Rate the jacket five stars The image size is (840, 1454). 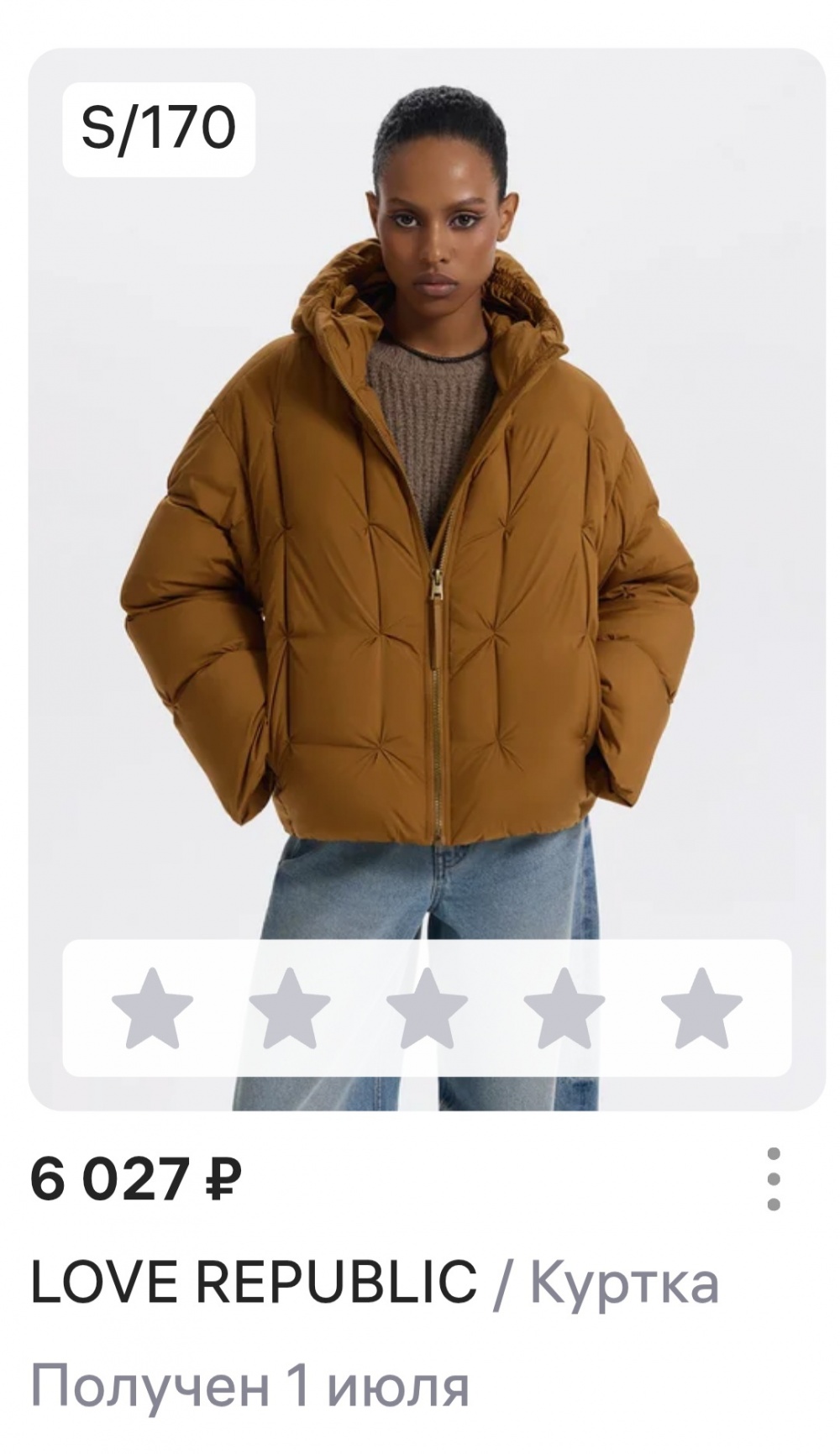(x=701, y=1009)
